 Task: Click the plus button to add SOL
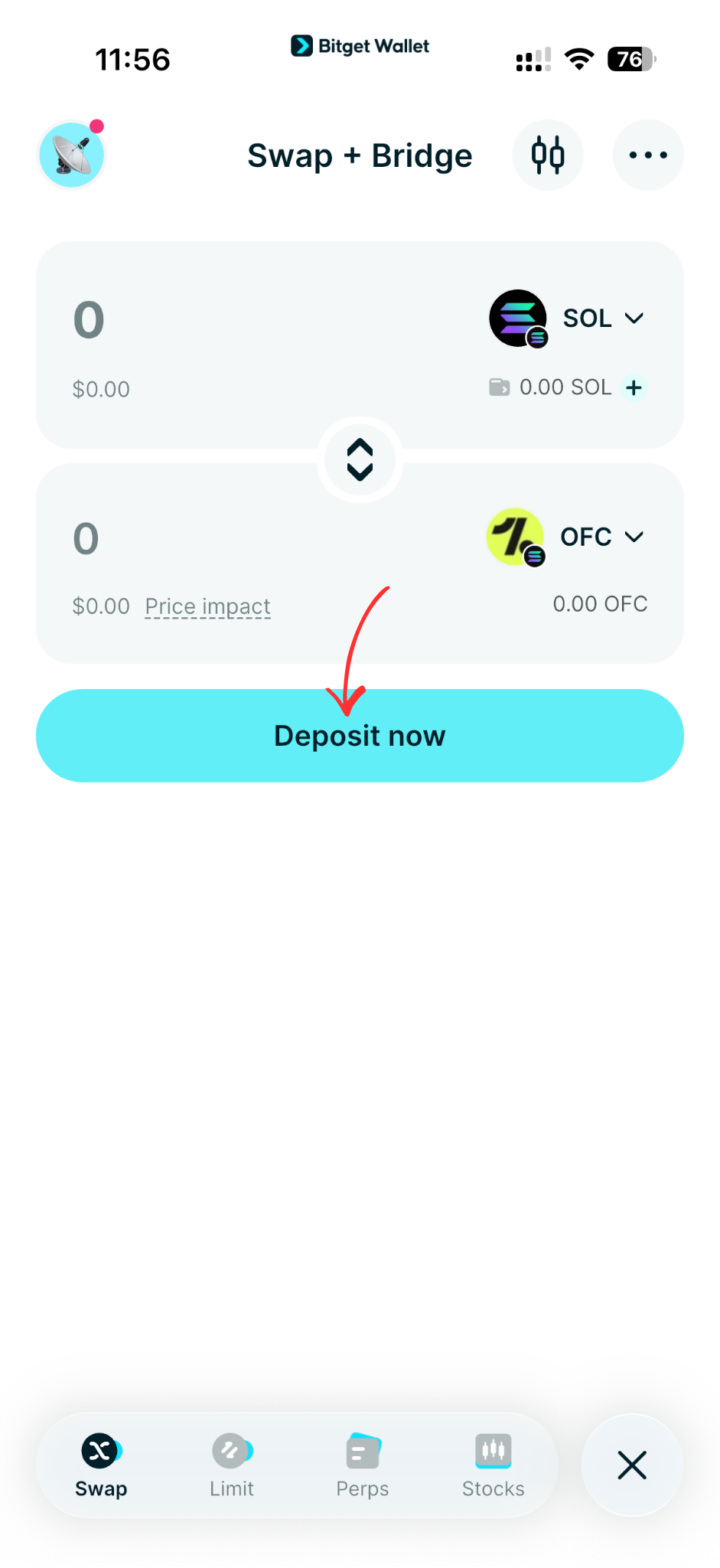[634, 387]
